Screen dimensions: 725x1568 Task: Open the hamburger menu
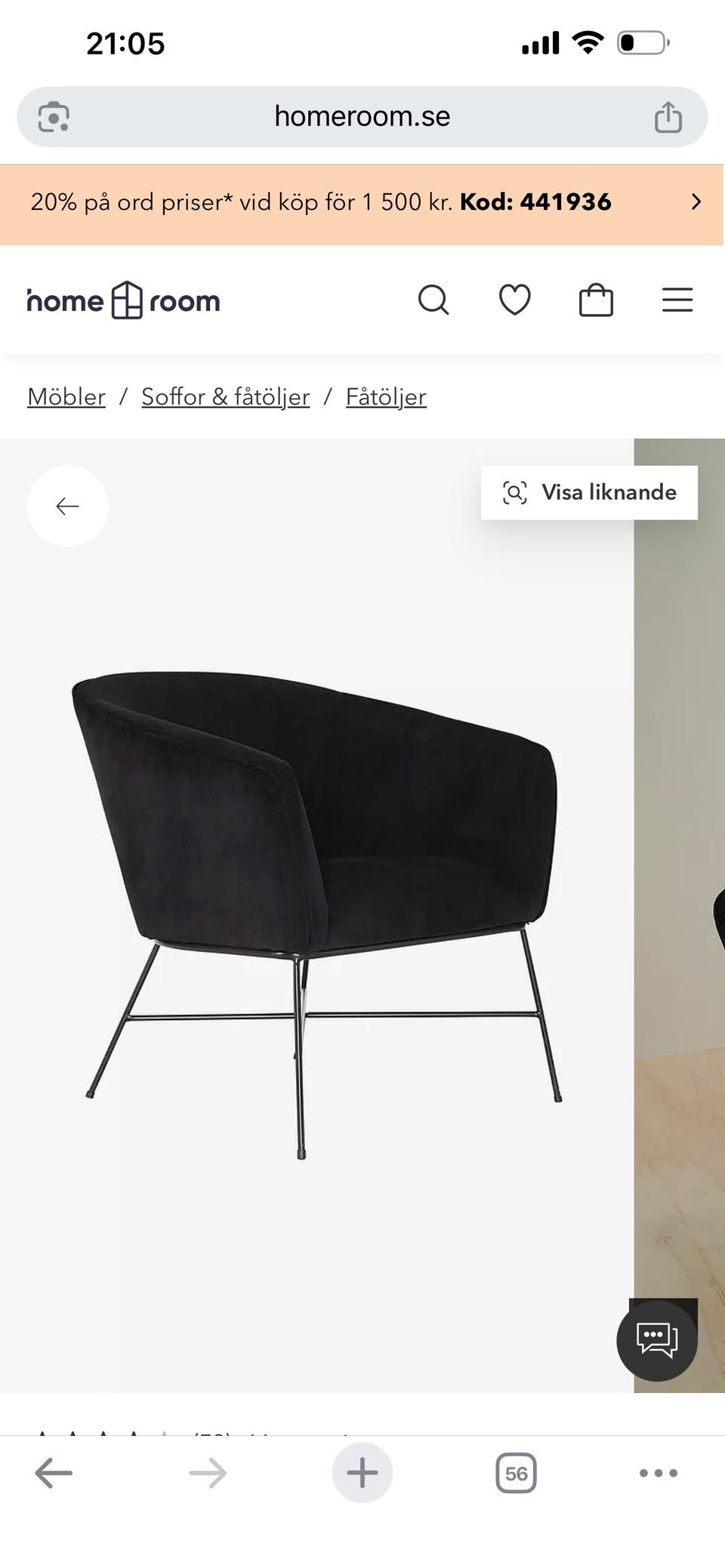(677, 300)
